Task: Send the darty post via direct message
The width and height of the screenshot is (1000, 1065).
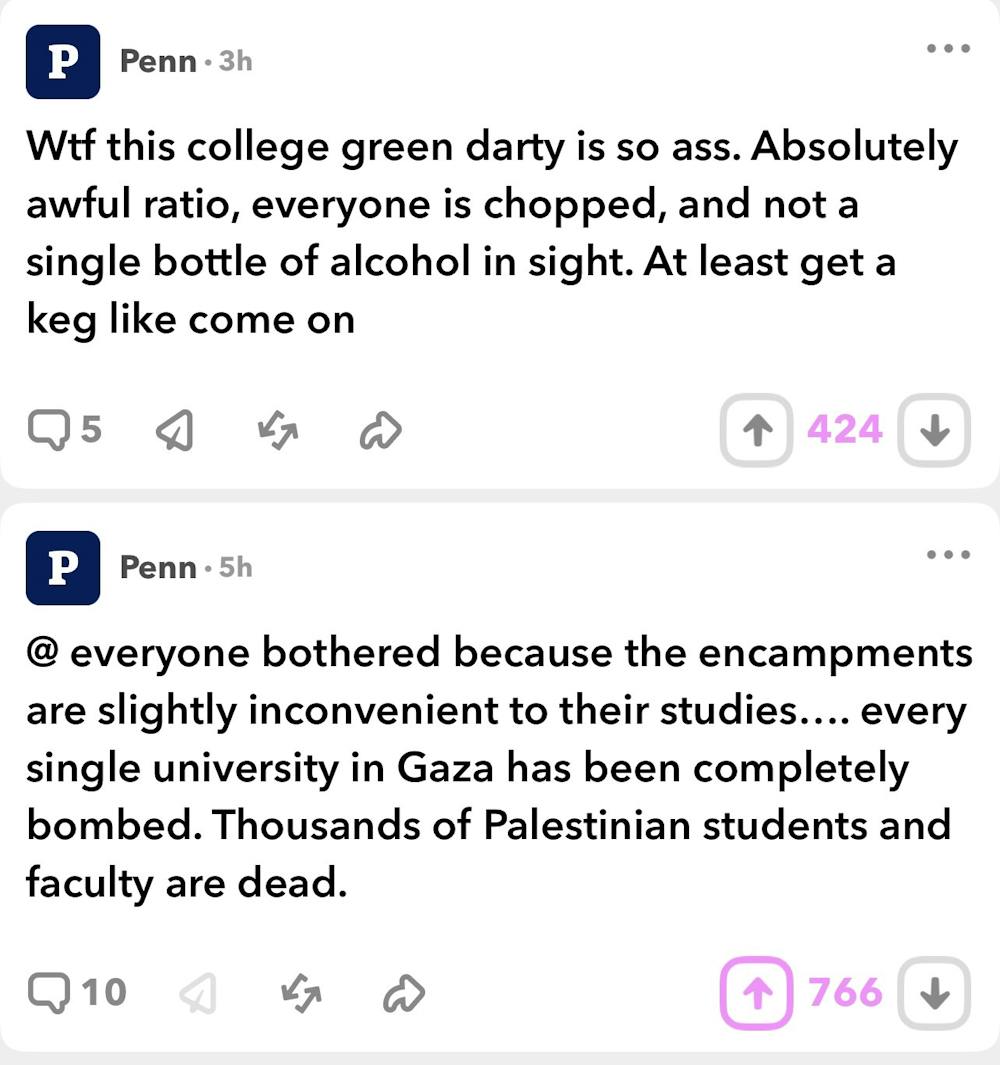Action: tap(175, 431)
